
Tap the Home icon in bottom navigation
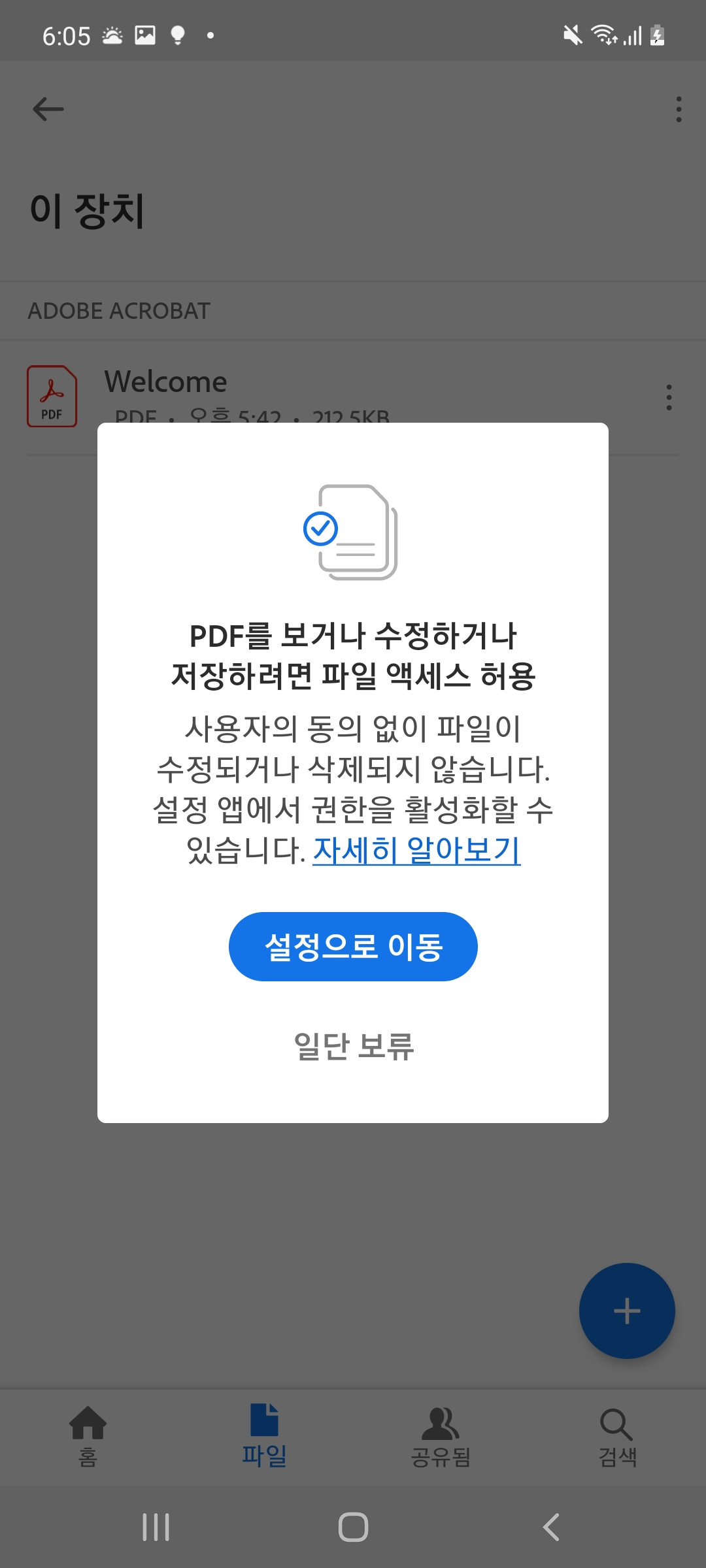click(x=87, y=1428)
